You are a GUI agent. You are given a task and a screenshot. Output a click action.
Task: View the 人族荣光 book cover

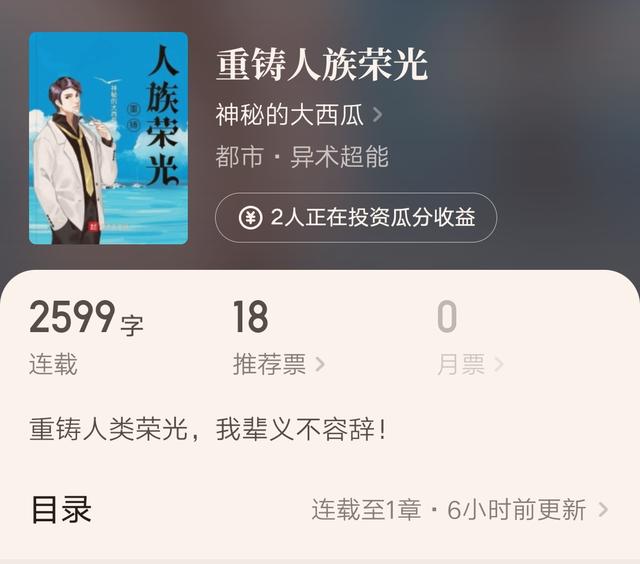(110, 138)
